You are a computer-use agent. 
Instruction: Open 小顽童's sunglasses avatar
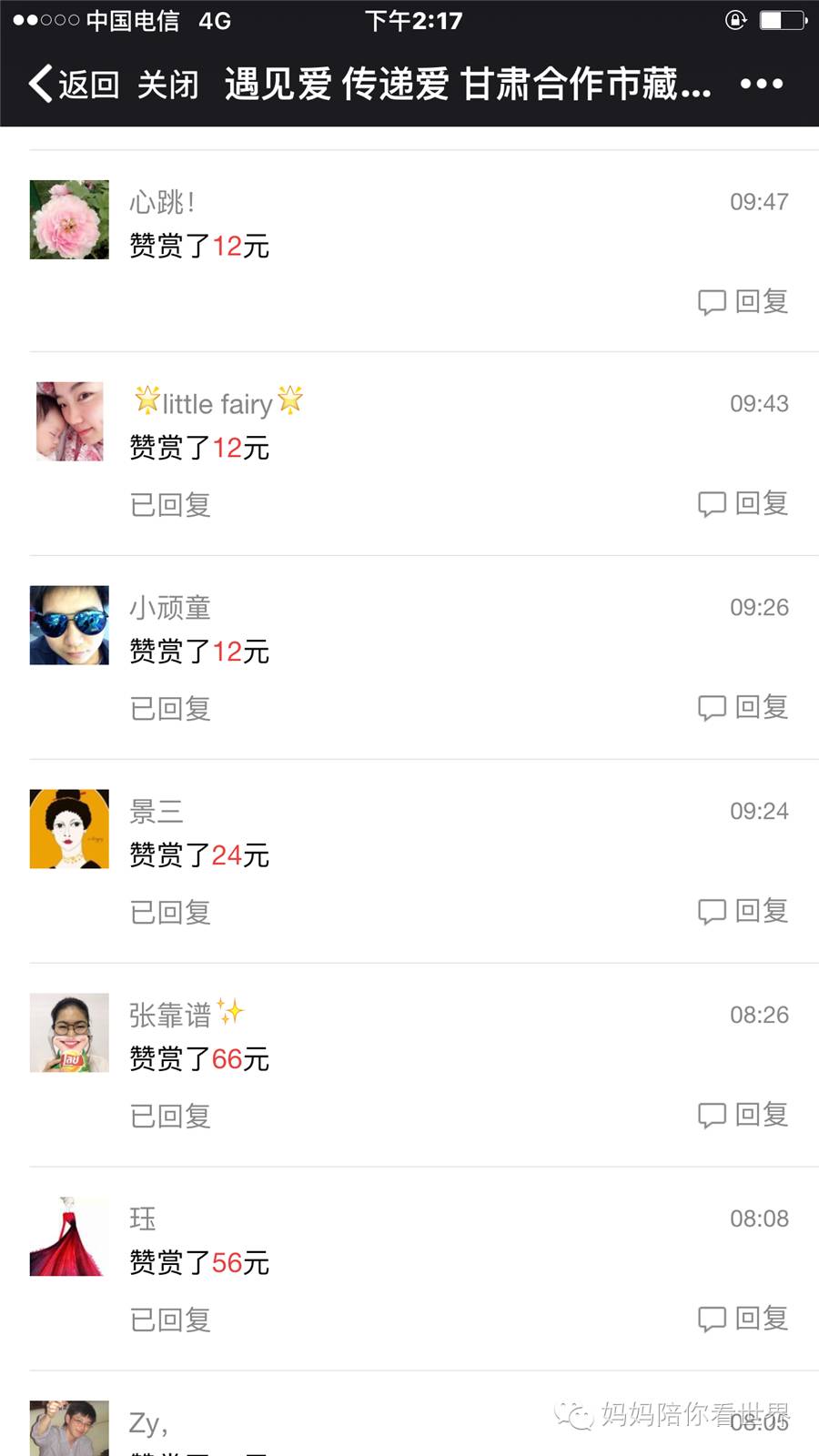pyautogui.click(x=69, y=625)
